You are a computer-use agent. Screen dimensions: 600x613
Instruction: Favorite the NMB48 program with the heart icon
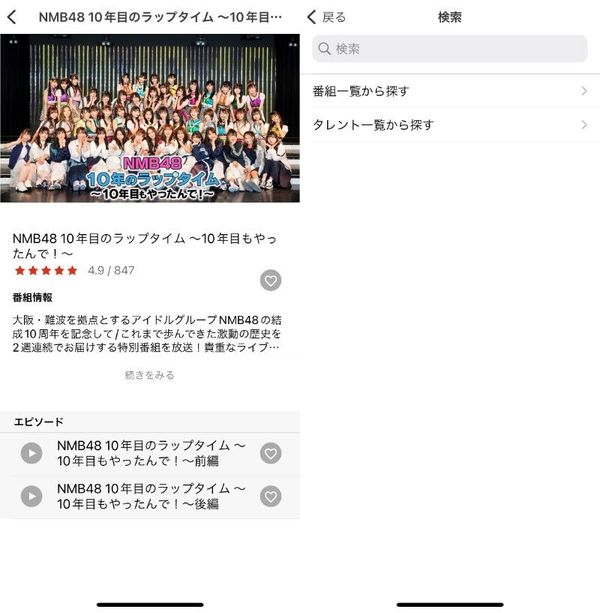[x=270, y=280]
